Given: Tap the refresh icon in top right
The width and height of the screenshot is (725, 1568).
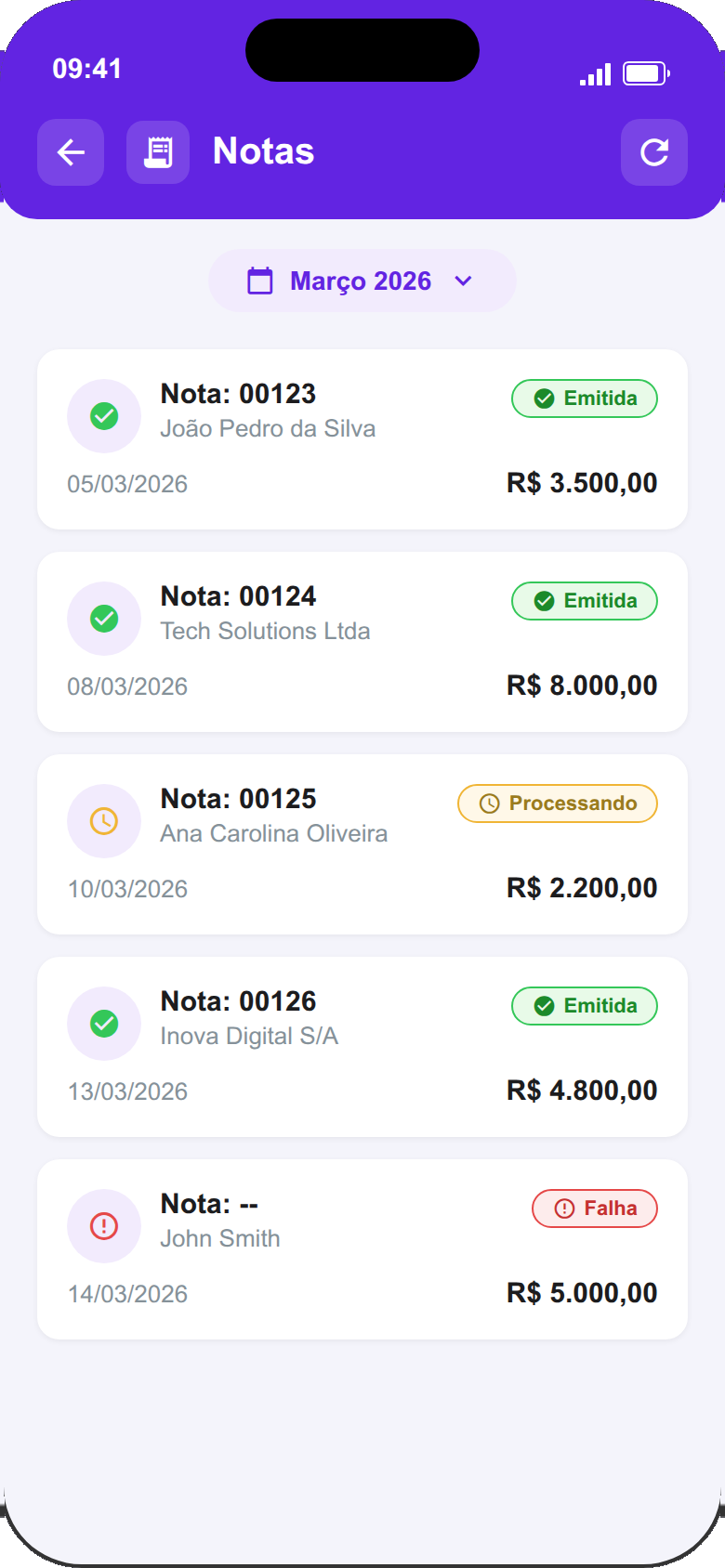Looking at the screenshot, I should pos(654,151).
